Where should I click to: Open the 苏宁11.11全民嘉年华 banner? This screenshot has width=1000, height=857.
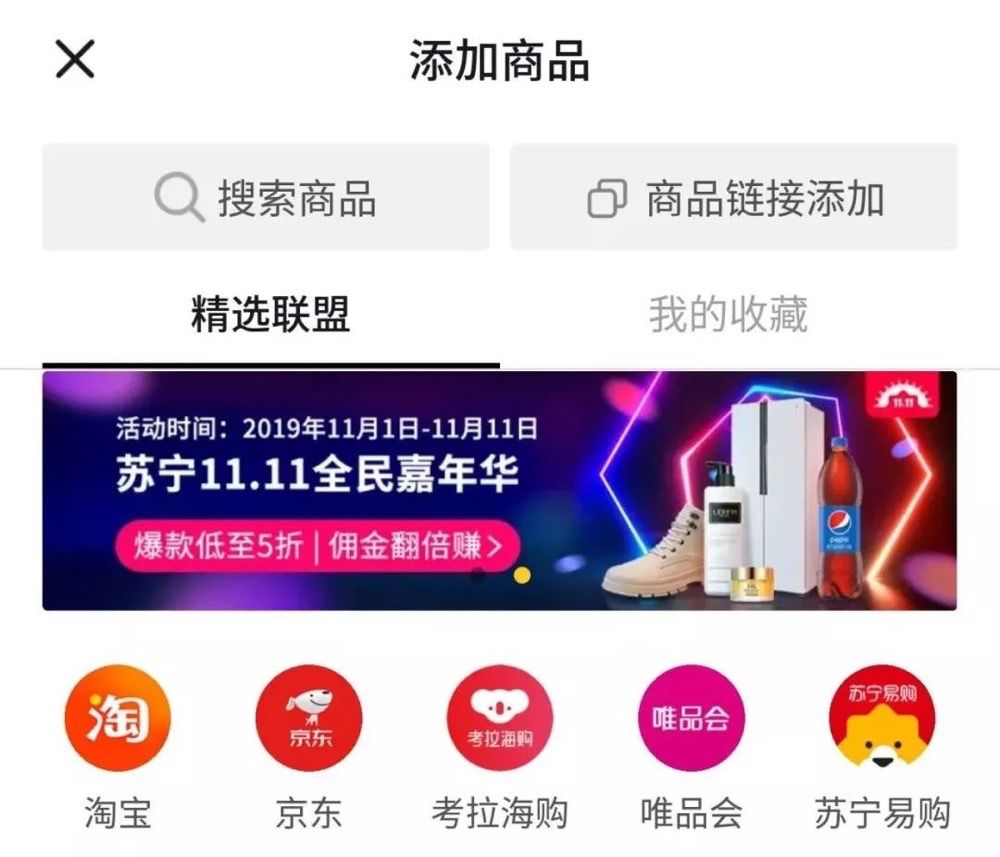pyautogui.click(x=499, y=490)
